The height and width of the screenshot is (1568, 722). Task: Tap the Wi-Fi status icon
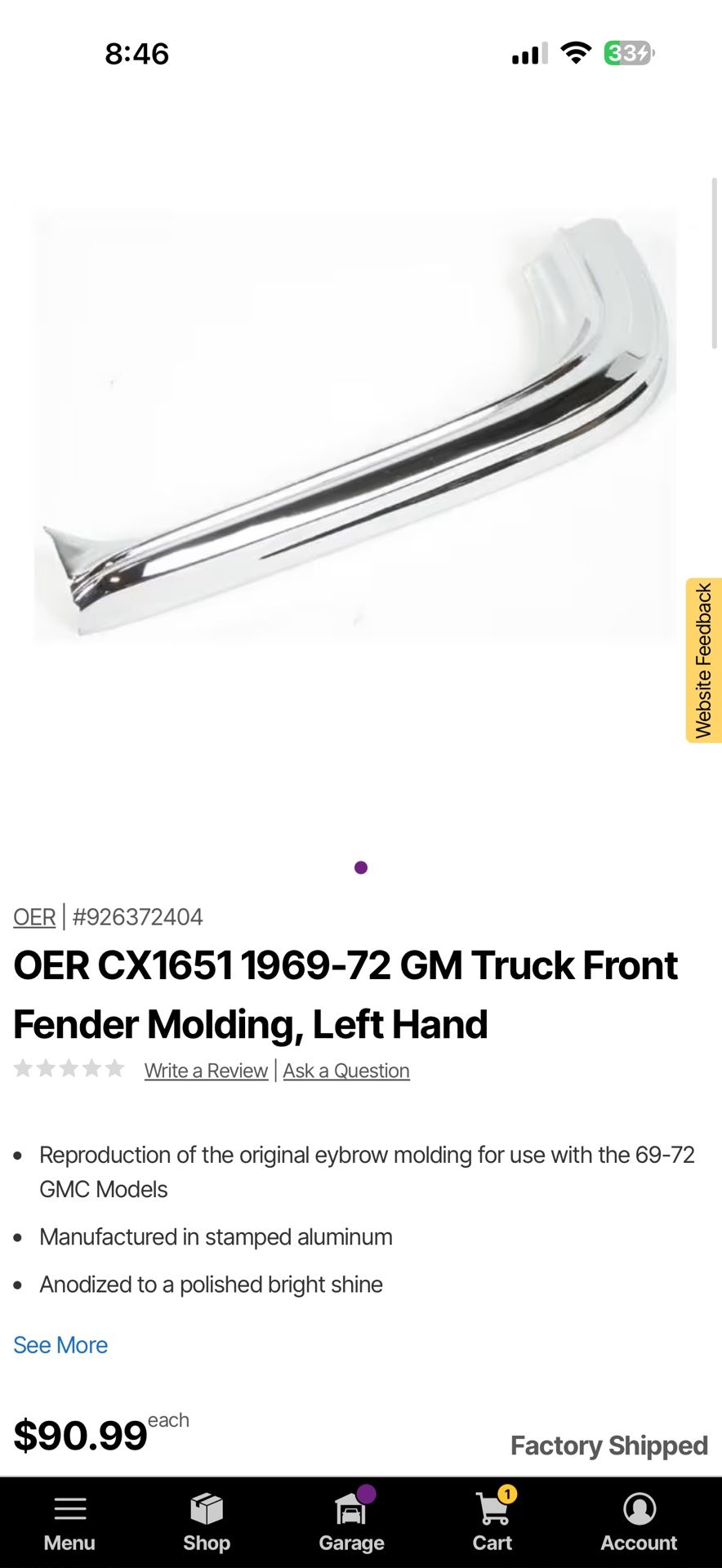(575, 52)
